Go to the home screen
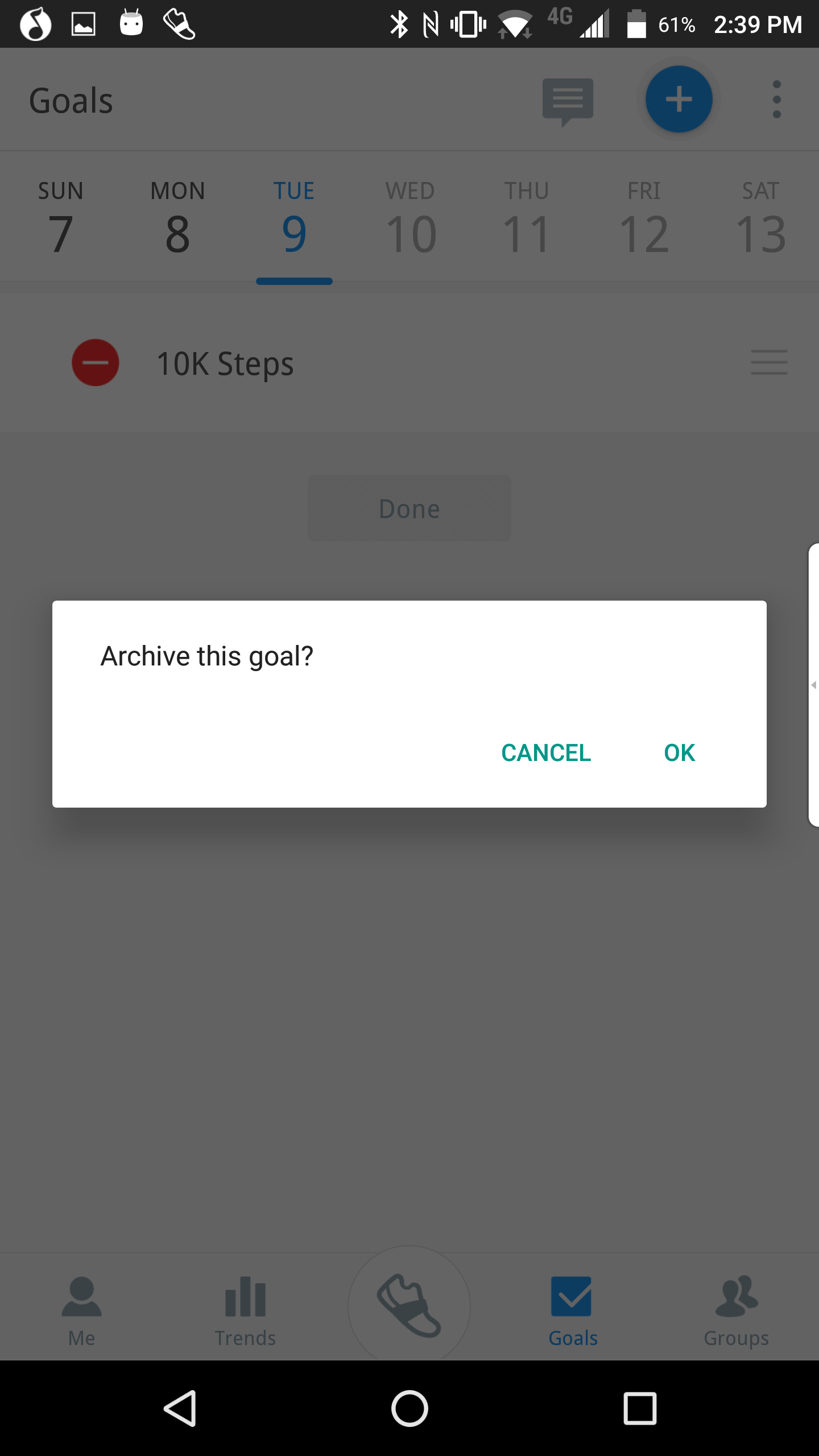The image size is (819, 1456). (x=409, y=1408)
